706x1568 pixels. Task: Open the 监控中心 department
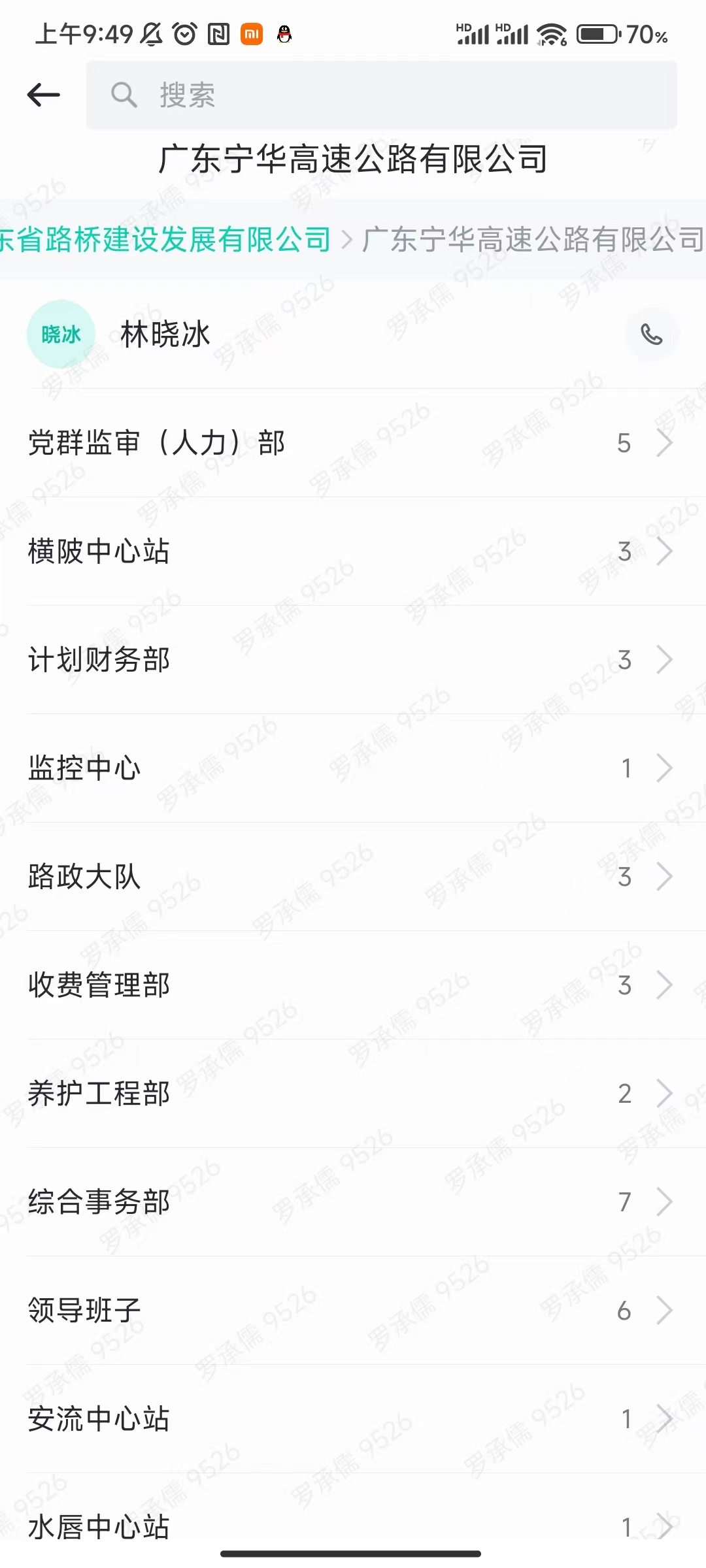(x=353, y=768)
